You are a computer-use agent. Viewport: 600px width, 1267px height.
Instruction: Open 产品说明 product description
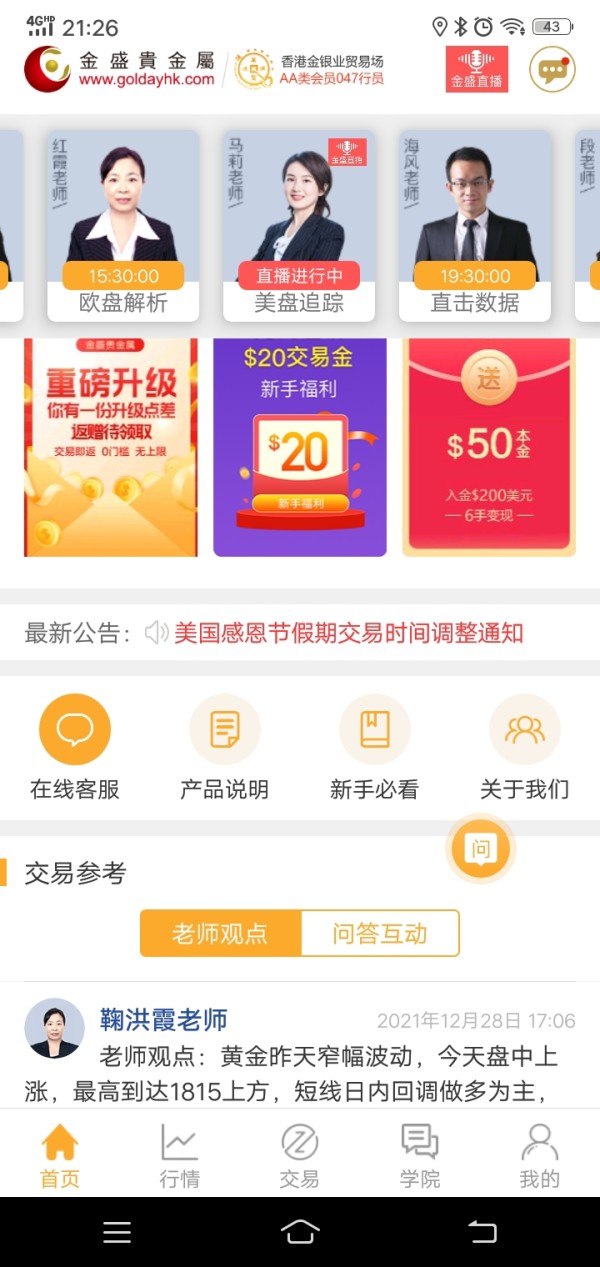click(224, 747)
